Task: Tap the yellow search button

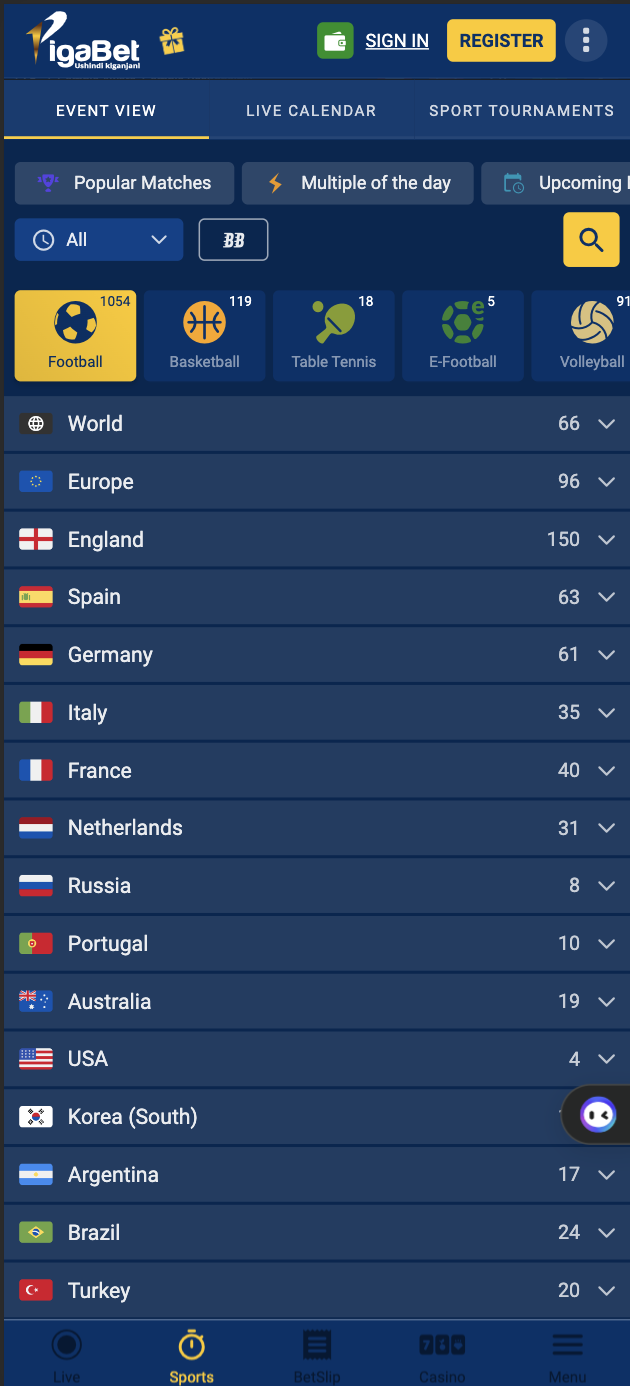Action: 591,240
